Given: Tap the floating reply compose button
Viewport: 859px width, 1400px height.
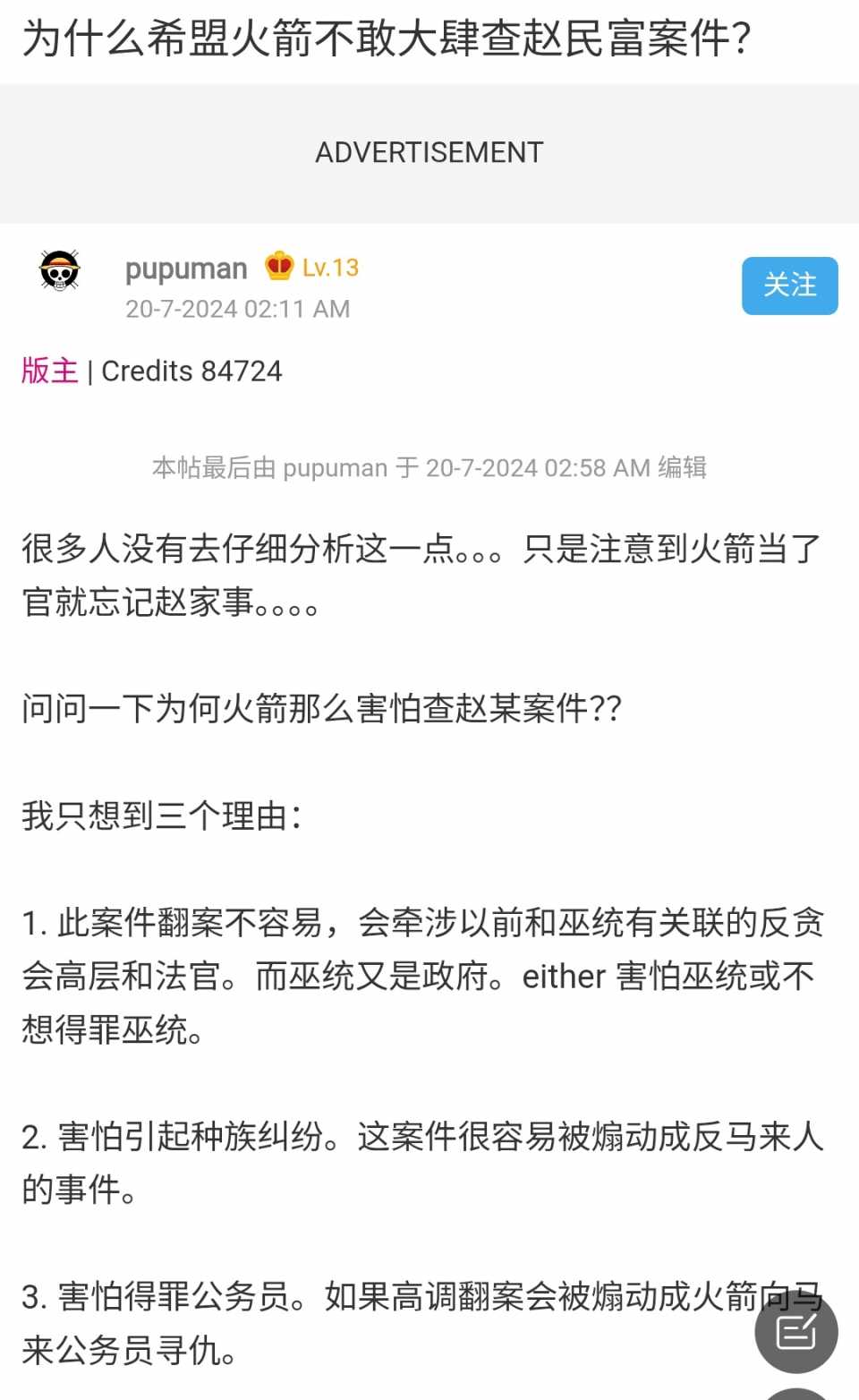Looking at the screenshot, I should tap(795, 1331).
